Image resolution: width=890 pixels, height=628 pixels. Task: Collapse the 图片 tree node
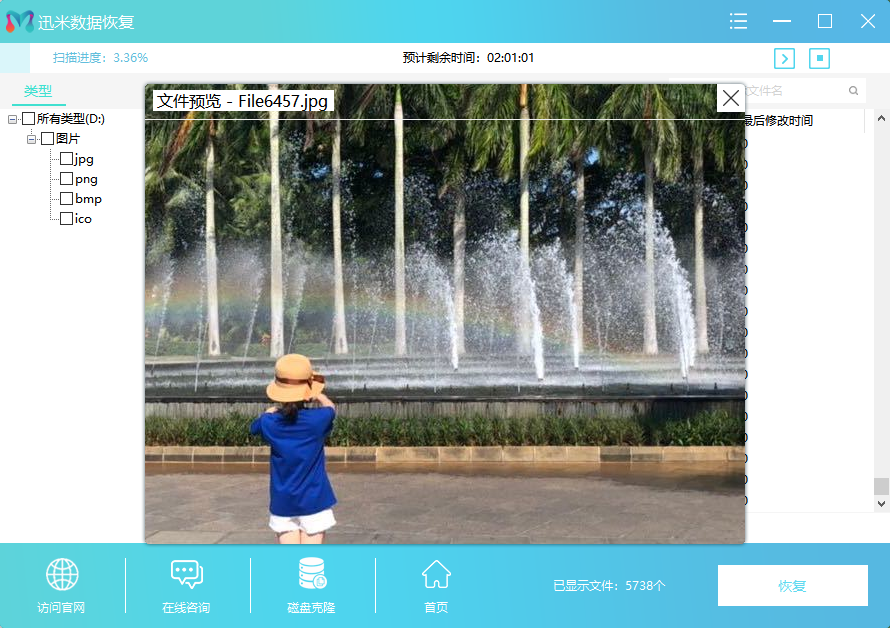pos(31,139)
